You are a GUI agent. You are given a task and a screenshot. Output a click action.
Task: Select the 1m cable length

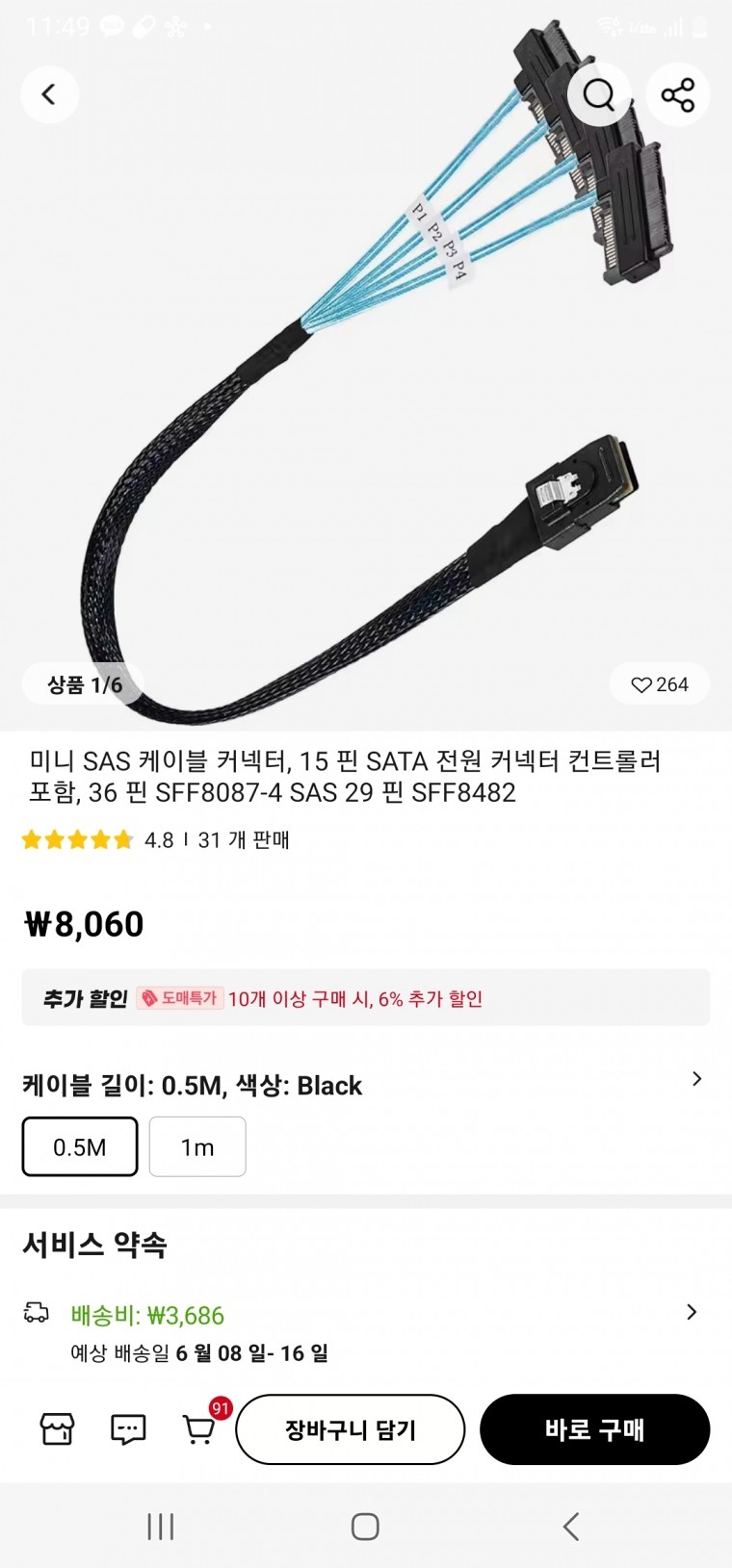point(197,1146)
